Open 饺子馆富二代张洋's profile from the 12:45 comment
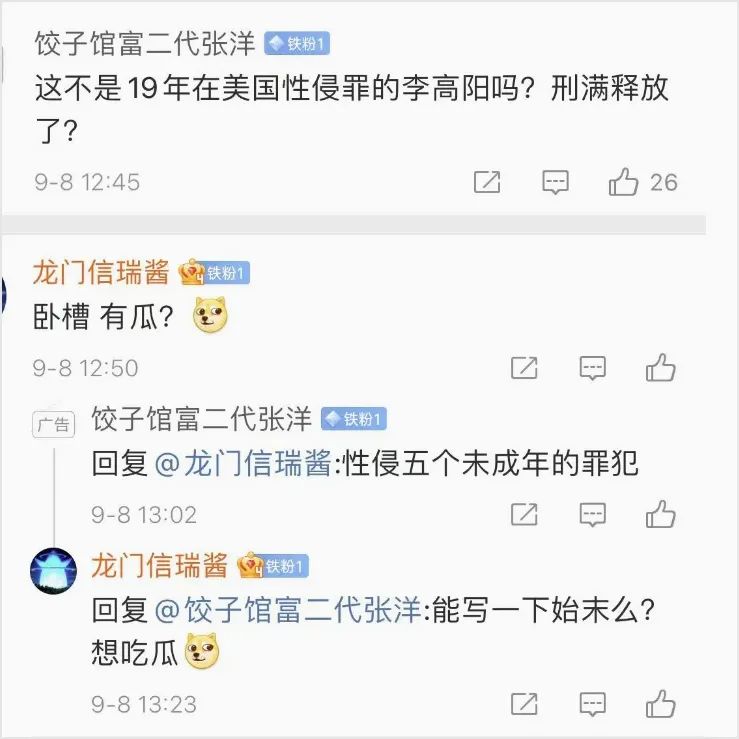The image size is (739, 739). click(x=146, y=44)
